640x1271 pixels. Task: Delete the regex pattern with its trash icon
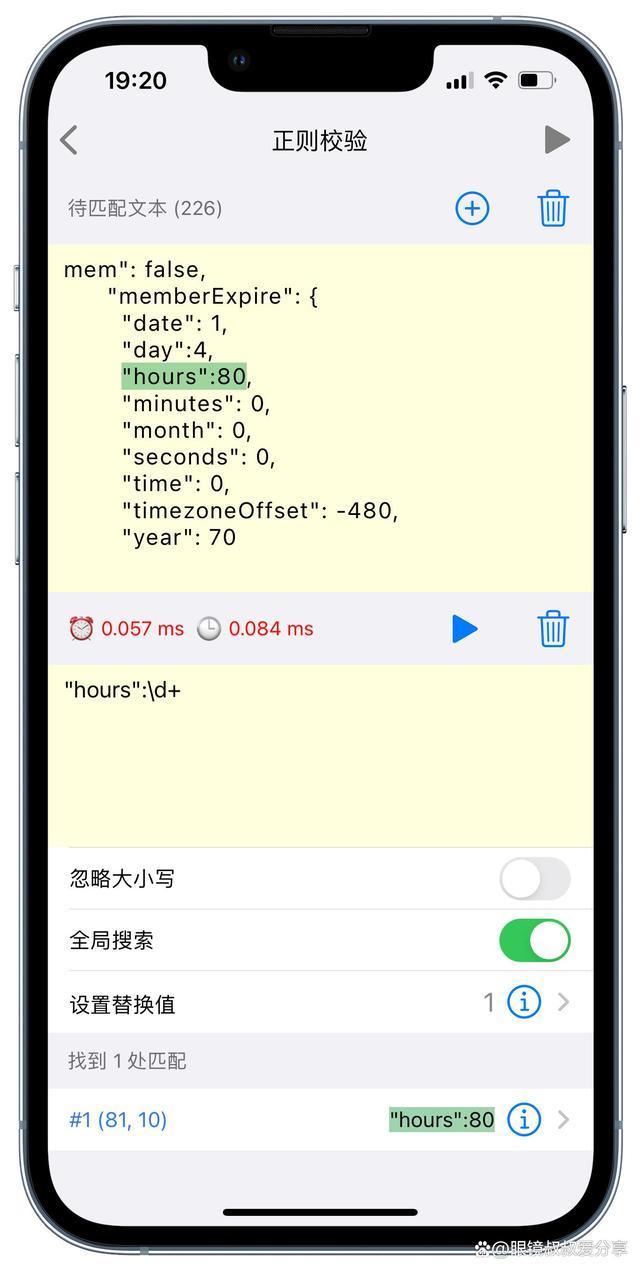tap(553, 628)
